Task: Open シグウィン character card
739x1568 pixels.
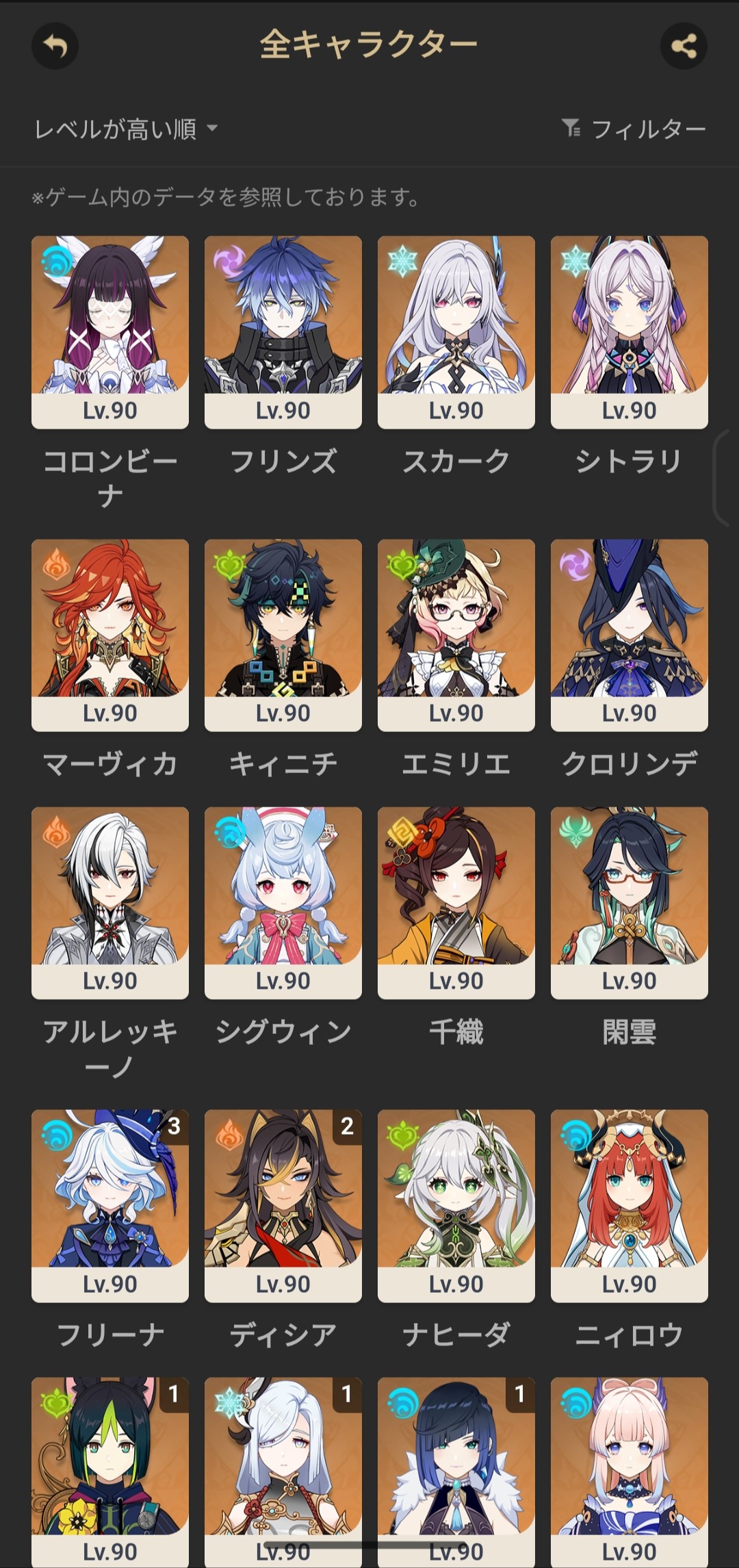Action: click(x=283, y=902)
